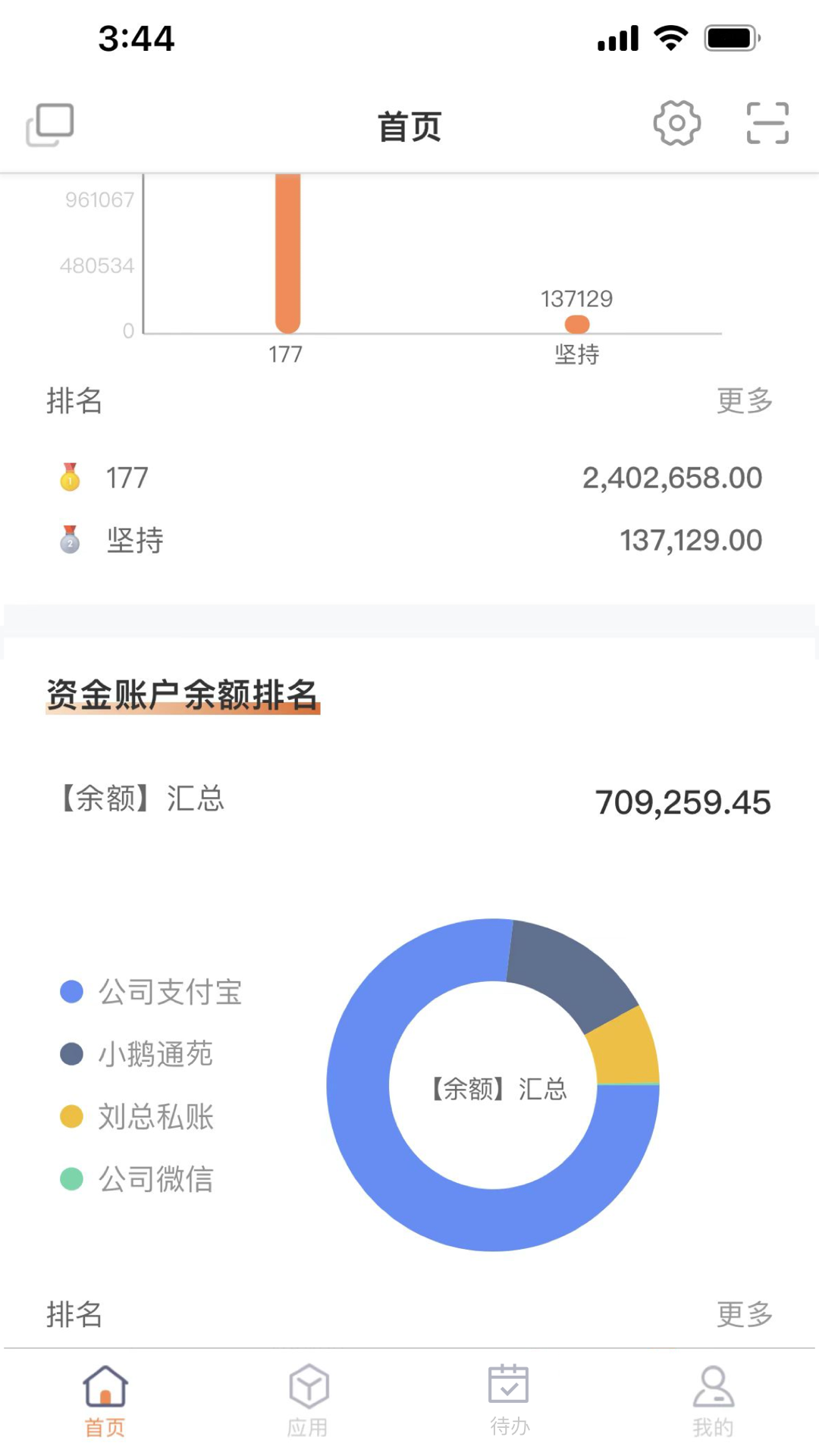The height and width of the screenshot is (1456, 819).
Task: Switch to the 应用 tab
Action: pos(308,1401)
